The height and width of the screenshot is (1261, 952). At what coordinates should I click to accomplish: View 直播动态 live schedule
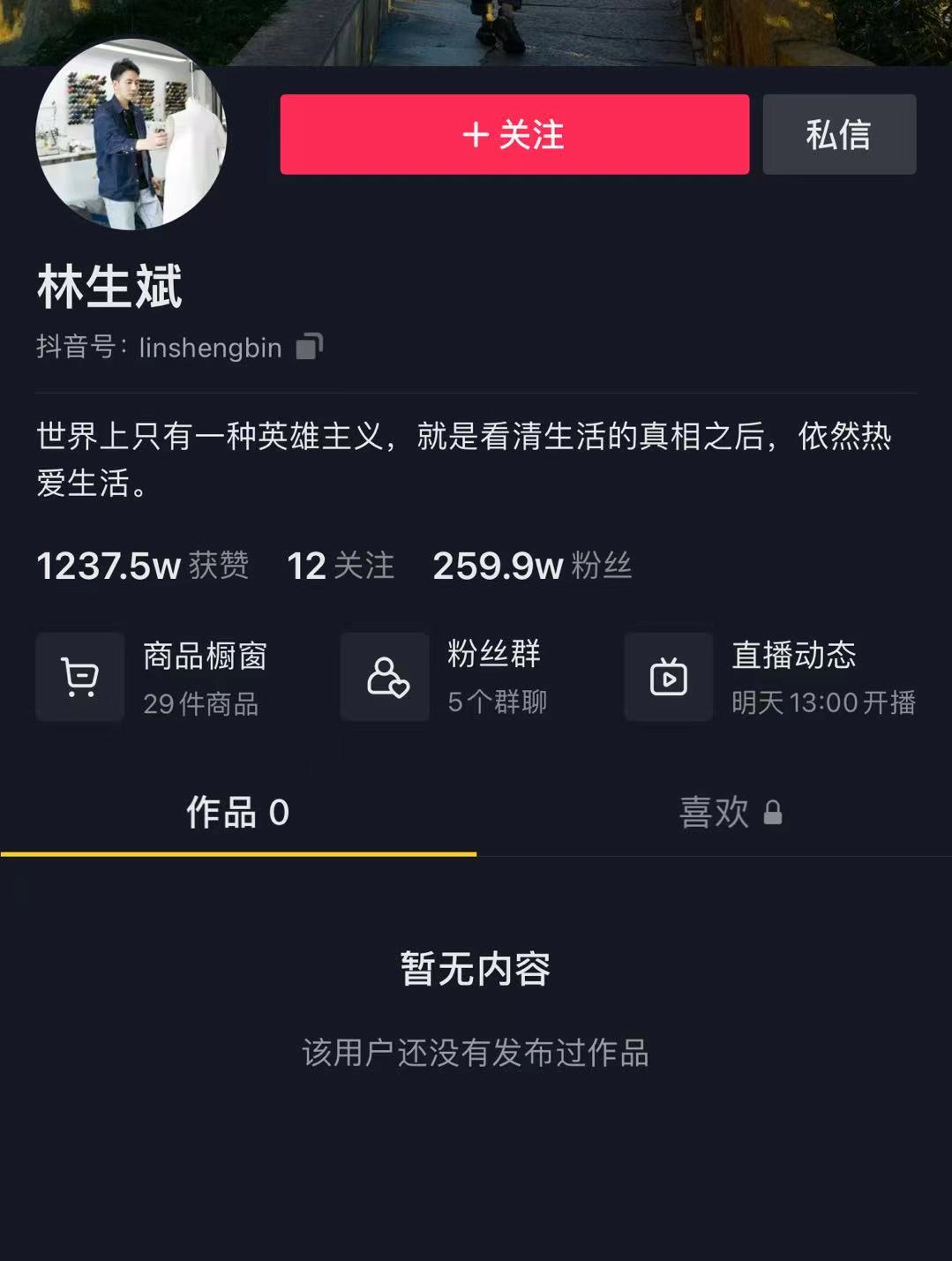point(770,677)
